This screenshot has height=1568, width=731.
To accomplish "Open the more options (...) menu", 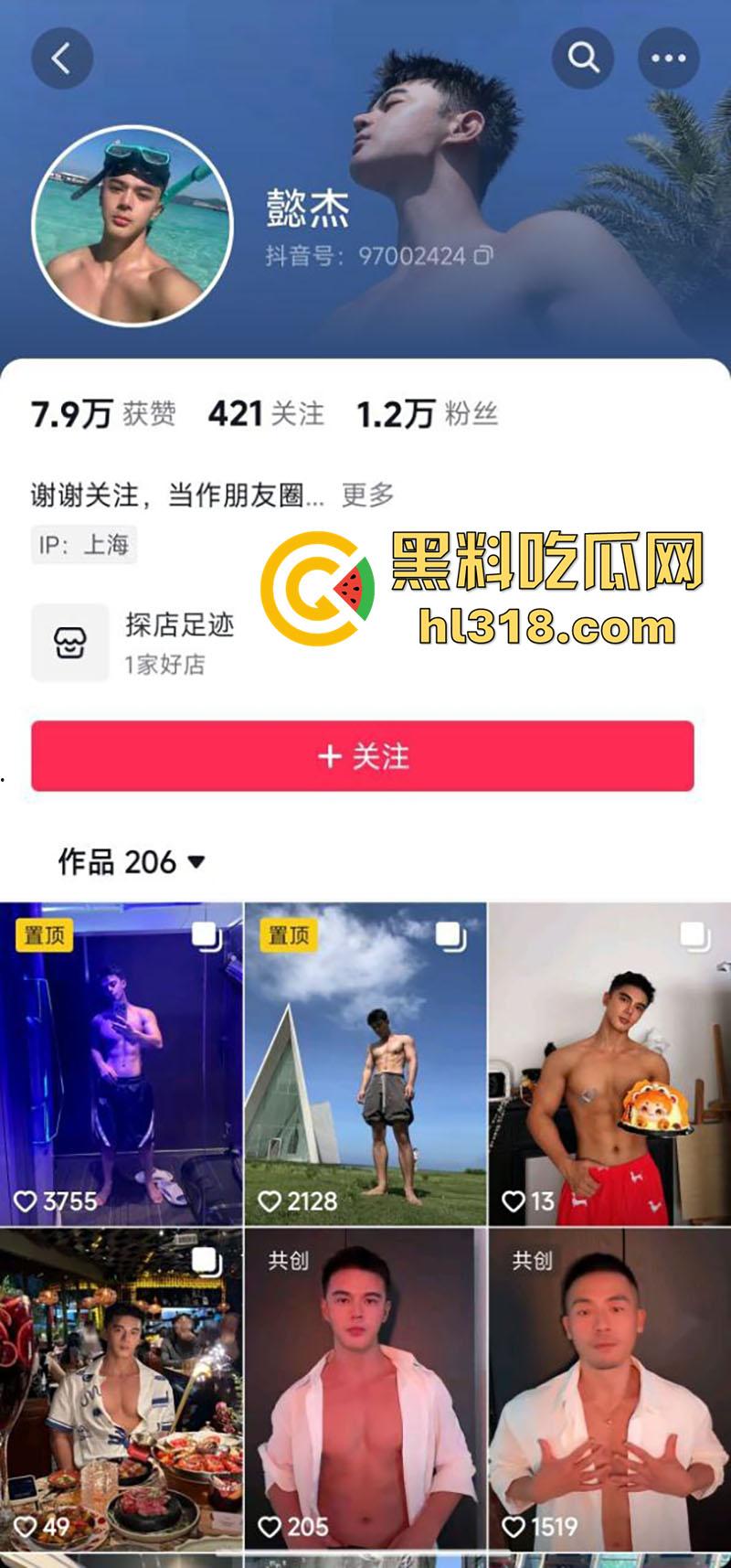I will pyautogui.click(x=670, y=57).
